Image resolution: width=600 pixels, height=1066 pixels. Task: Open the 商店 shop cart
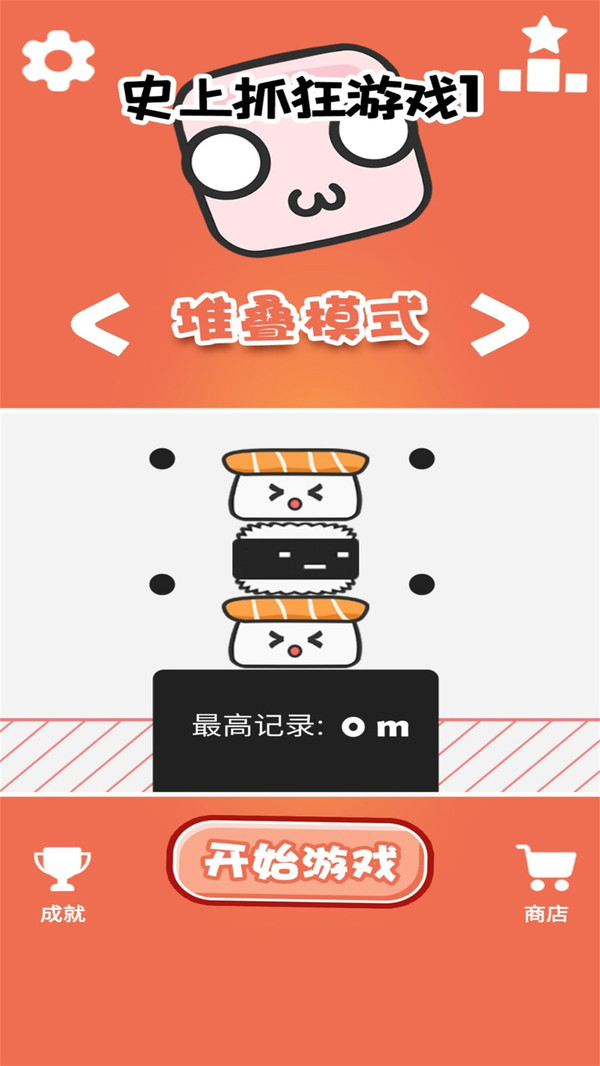pos(546,882)
